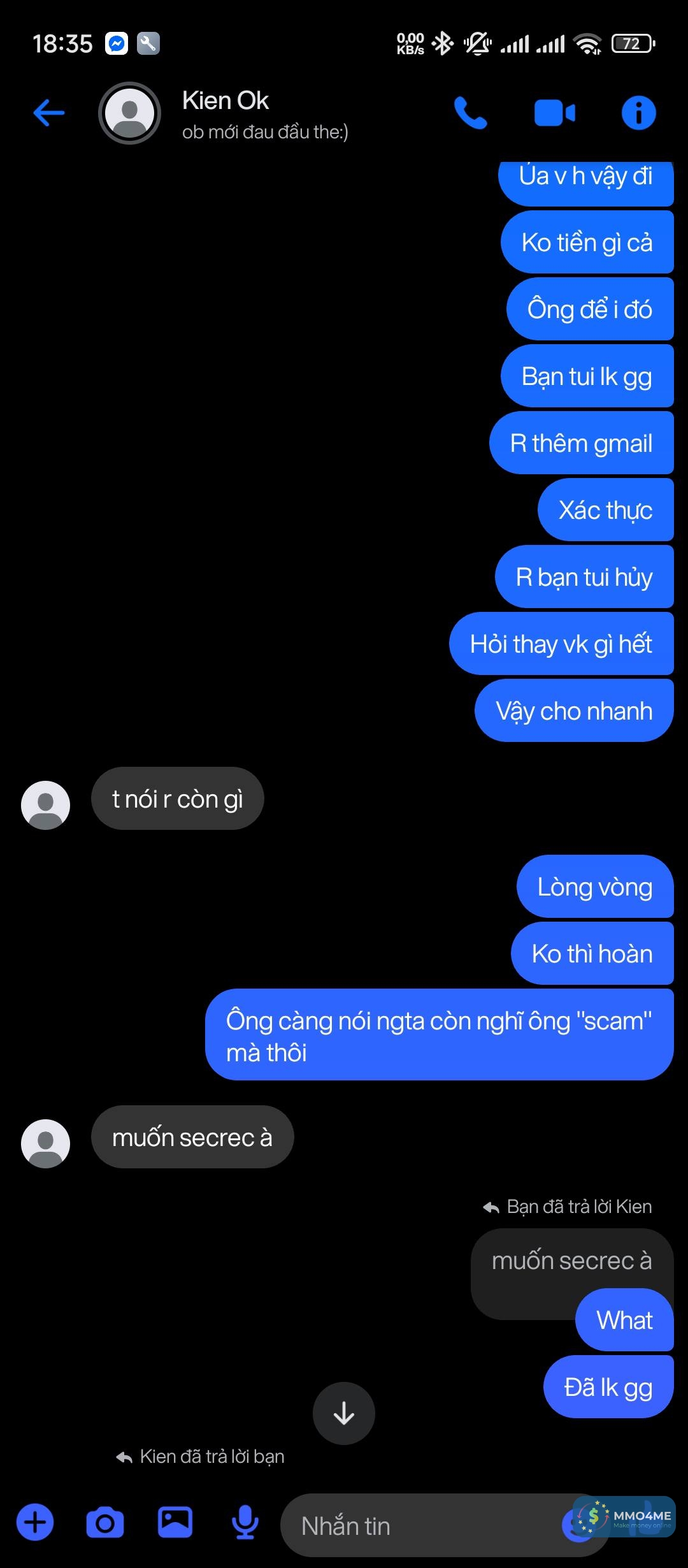This screenshot has width=688, height=1568.
Task: Open the gallery to send a picture
Action: [175, 1523]
